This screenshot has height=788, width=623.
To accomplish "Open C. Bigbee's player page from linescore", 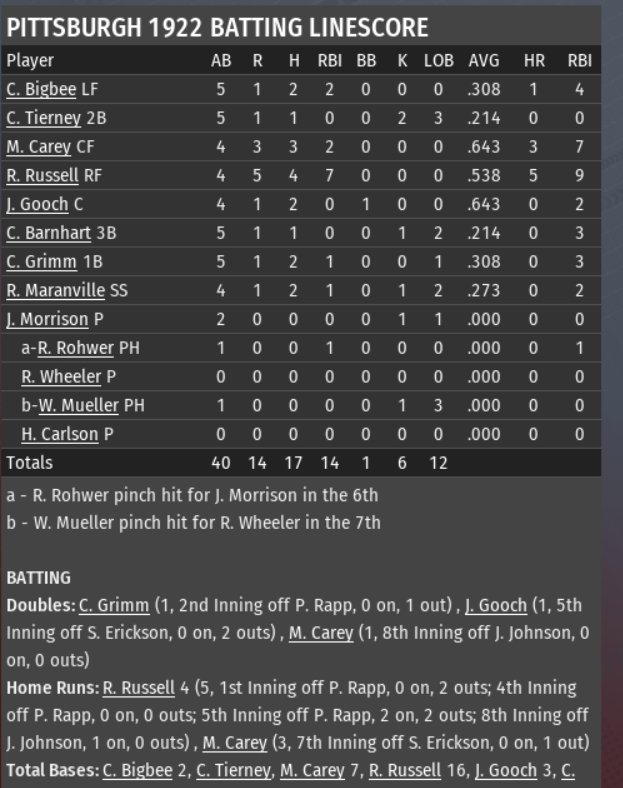I will pos(41,89).
